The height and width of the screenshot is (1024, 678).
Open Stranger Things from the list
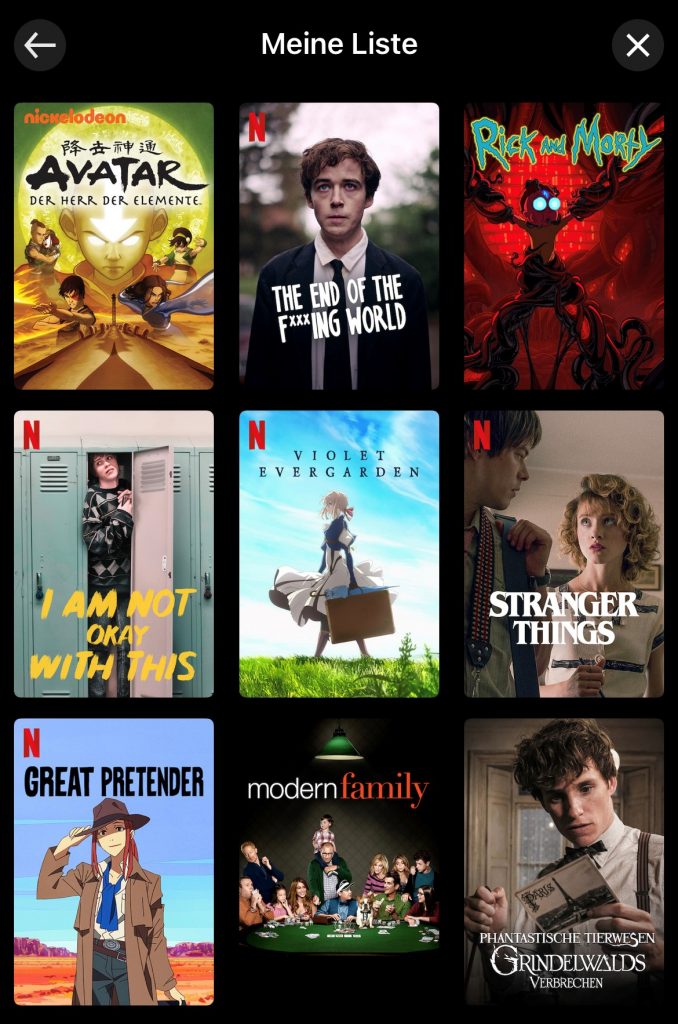coord(564,553)
